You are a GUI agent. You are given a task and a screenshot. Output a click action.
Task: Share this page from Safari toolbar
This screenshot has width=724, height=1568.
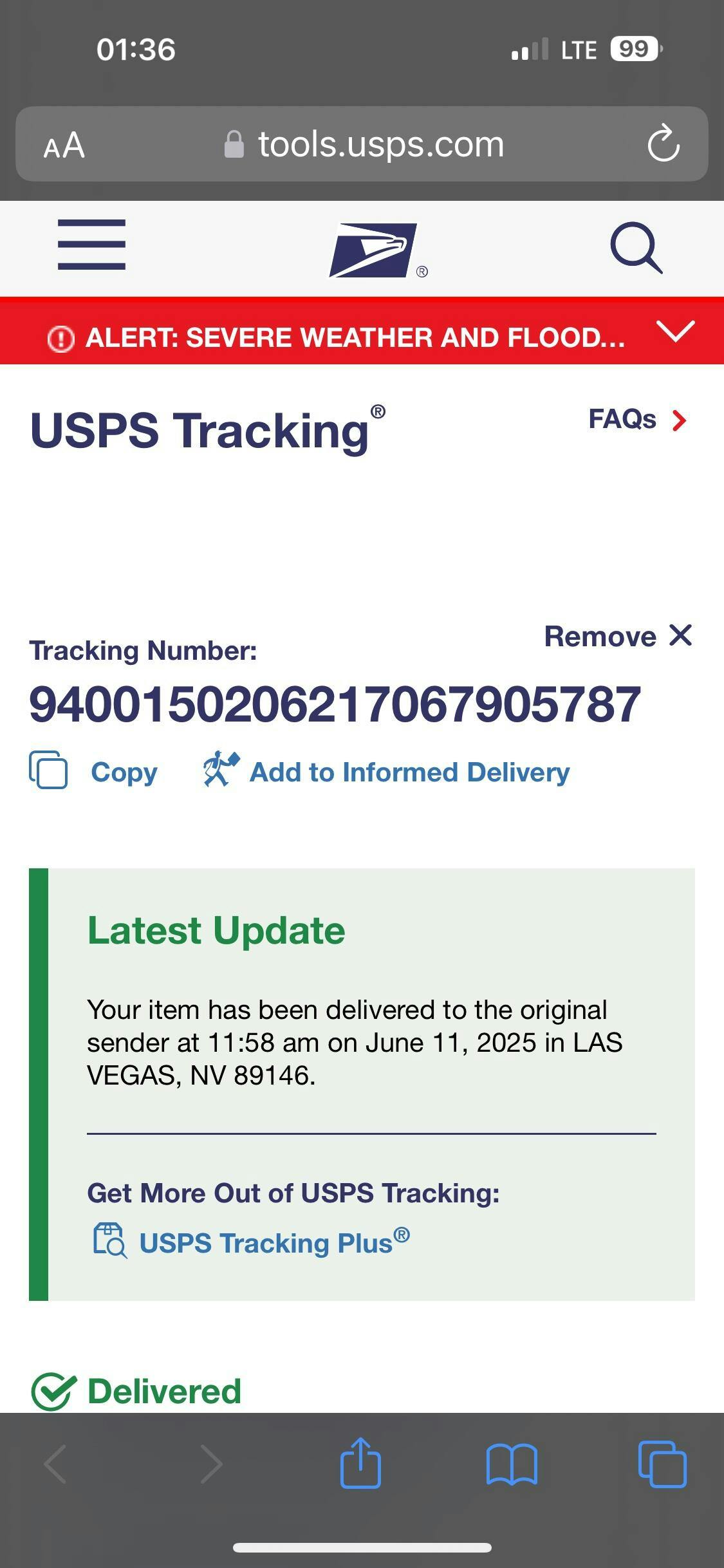click(x=360, y=1462)
